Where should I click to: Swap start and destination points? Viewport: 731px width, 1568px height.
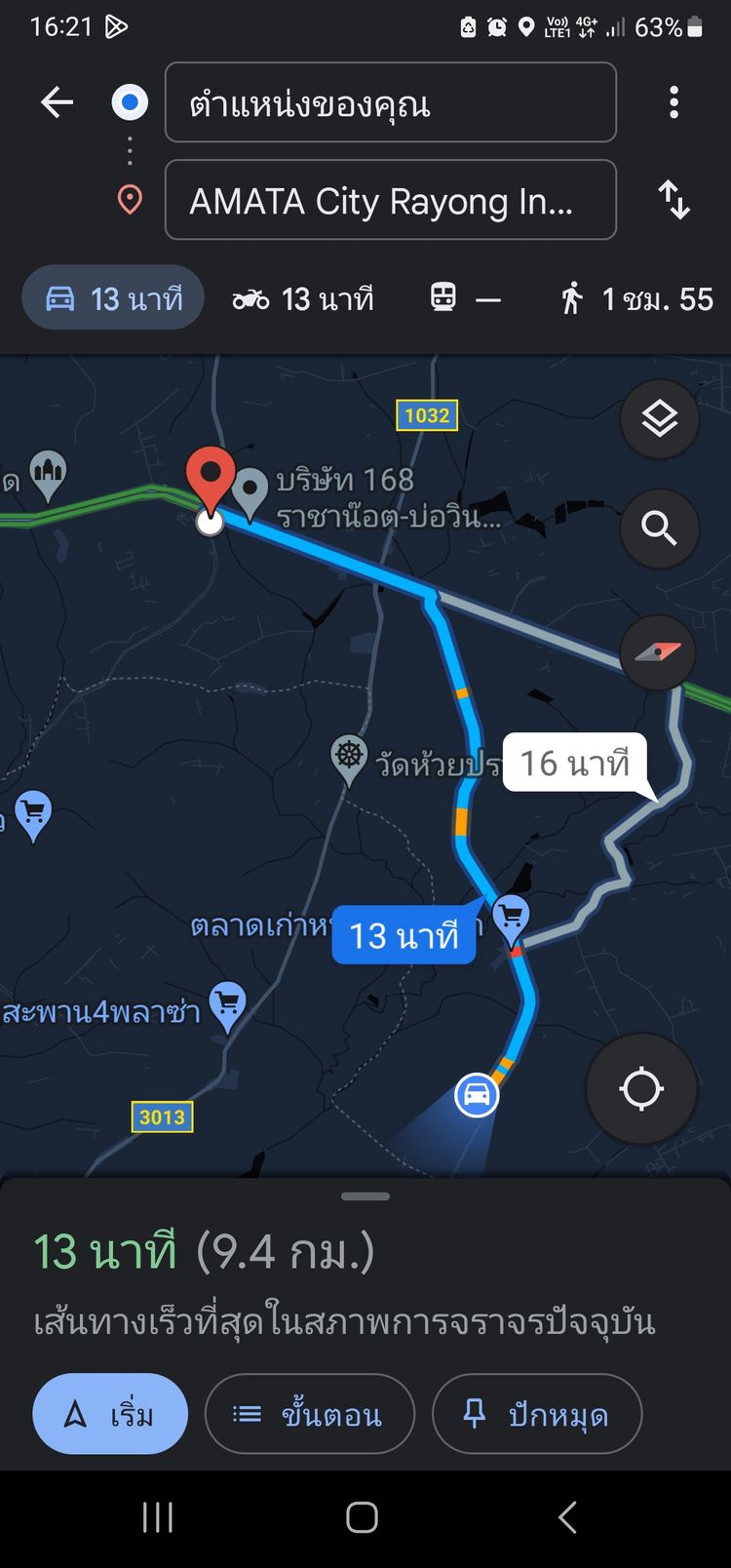(673, 200)
